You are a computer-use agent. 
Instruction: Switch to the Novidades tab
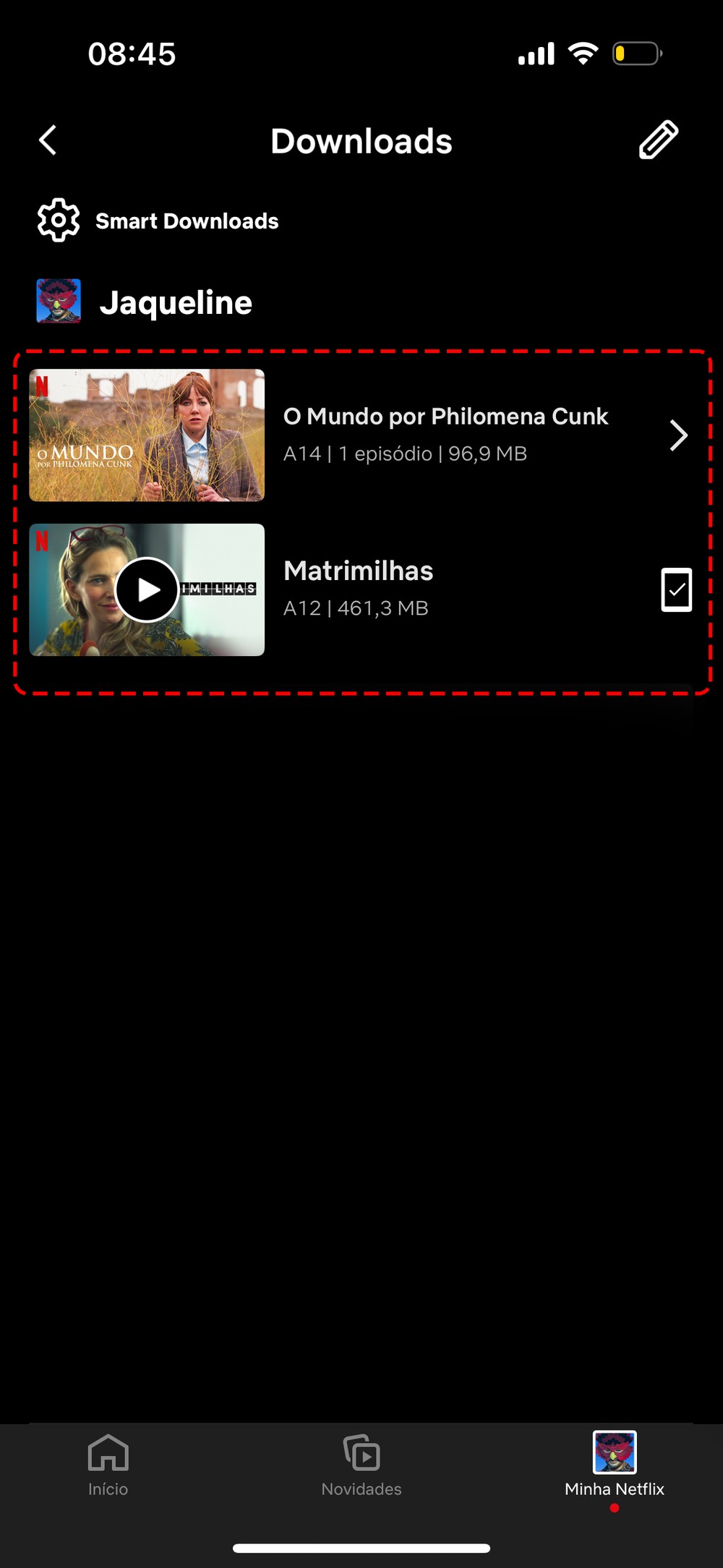click(361, 1465)
